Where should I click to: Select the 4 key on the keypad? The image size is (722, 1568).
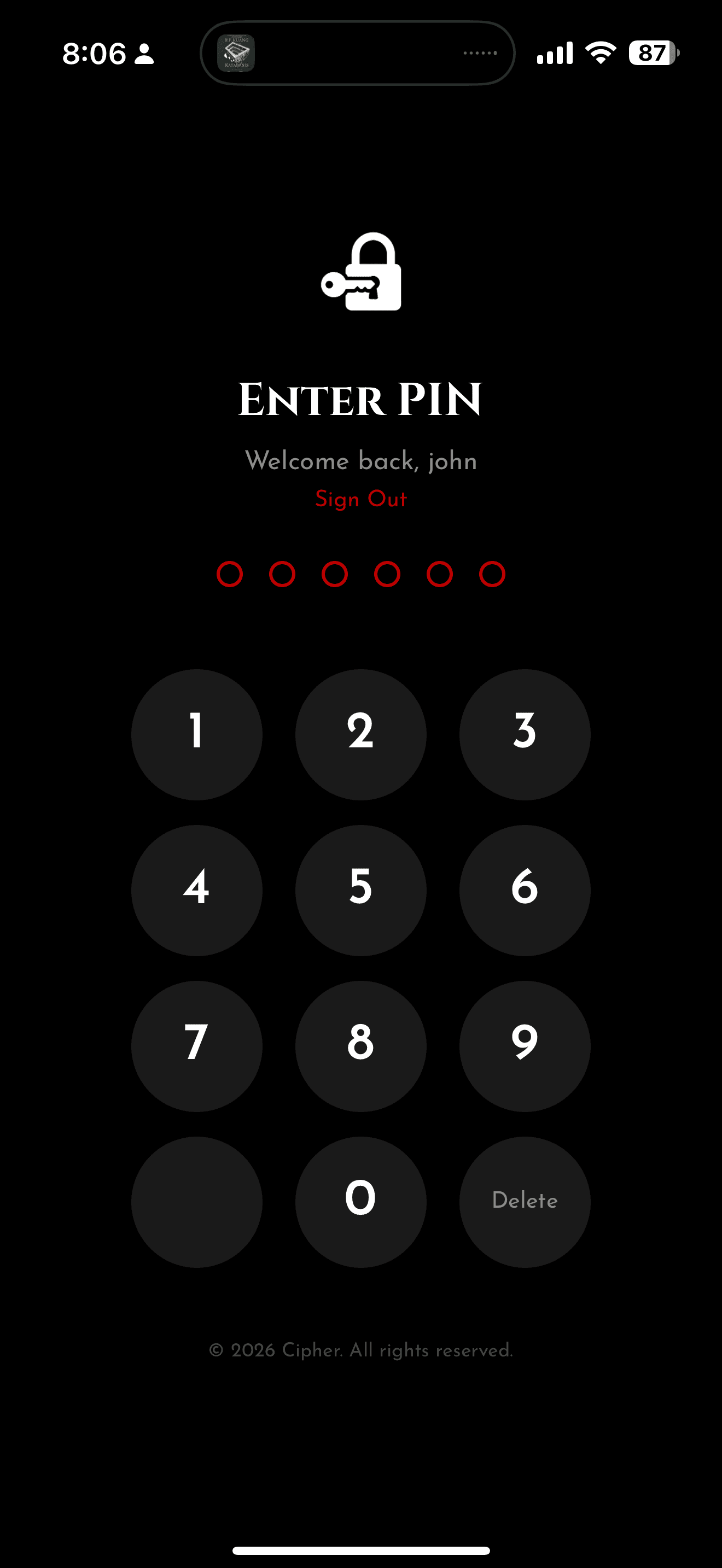[196, 890]
